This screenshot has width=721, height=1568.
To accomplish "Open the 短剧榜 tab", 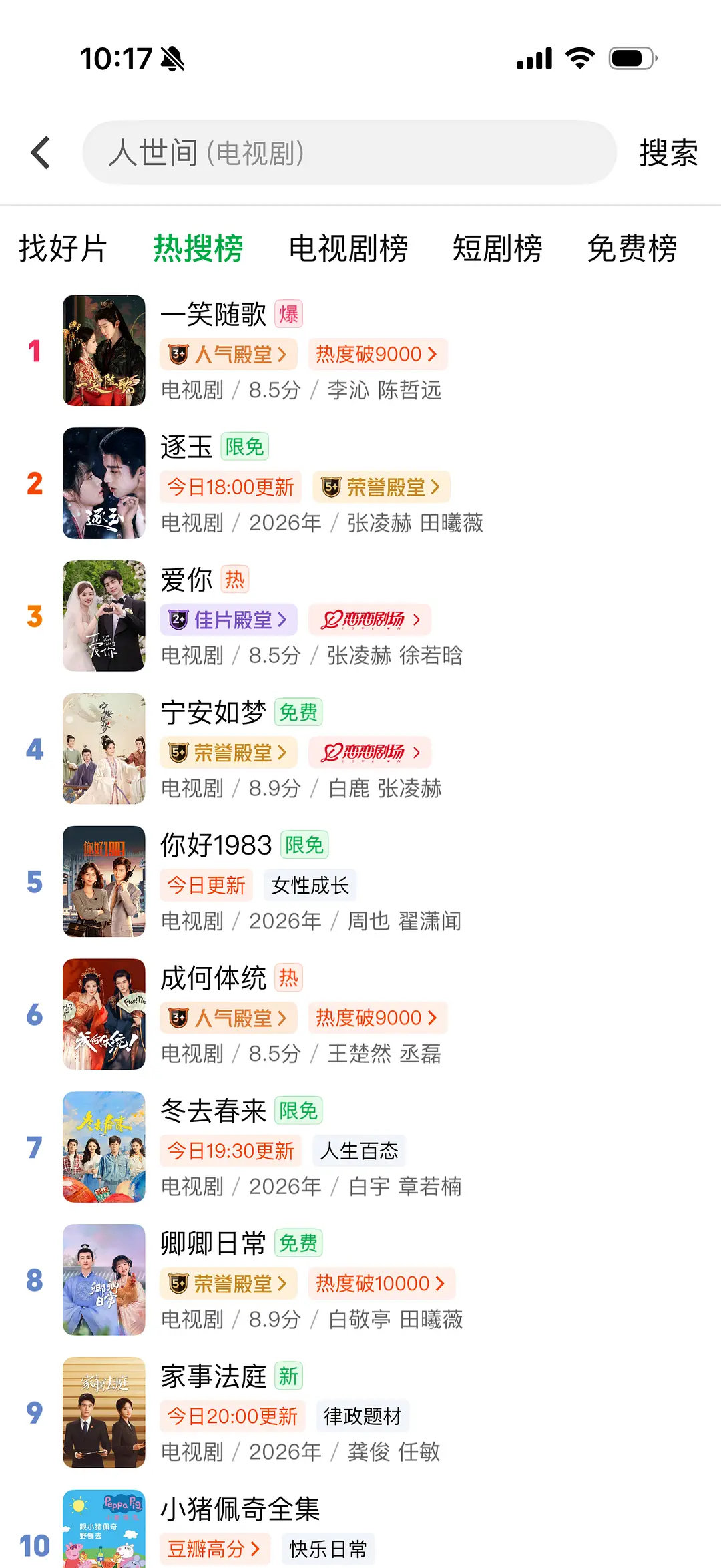I will [497, 247].
